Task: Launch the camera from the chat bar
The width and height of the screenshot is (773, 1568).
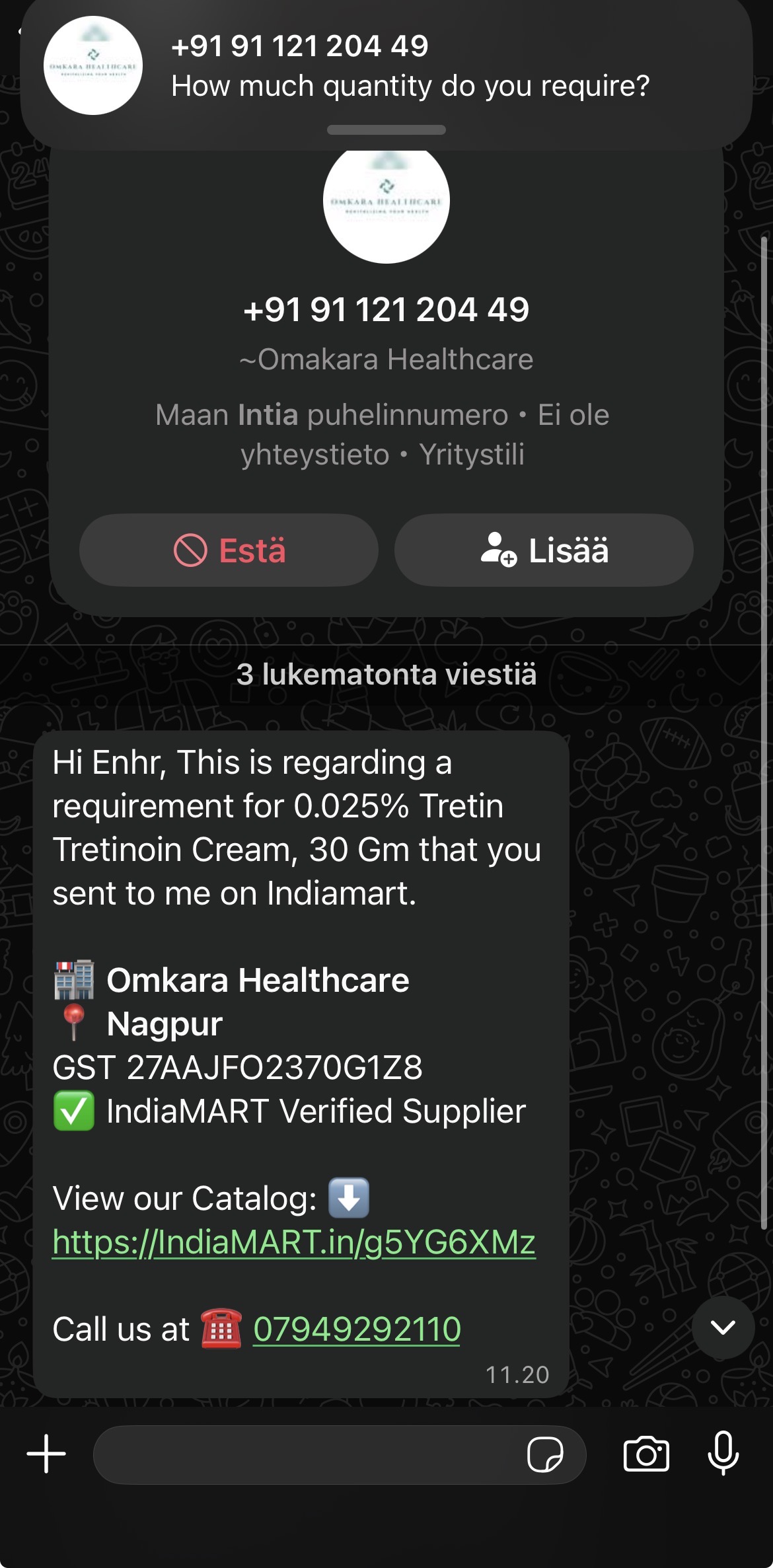Action: (646, 1454)
